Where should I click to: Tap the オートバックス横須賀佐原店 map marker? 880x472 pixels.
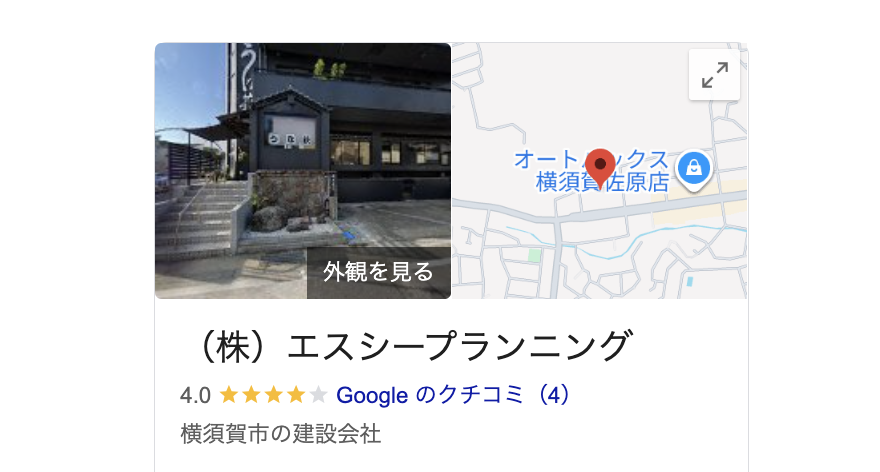click(x=693, y=169)
